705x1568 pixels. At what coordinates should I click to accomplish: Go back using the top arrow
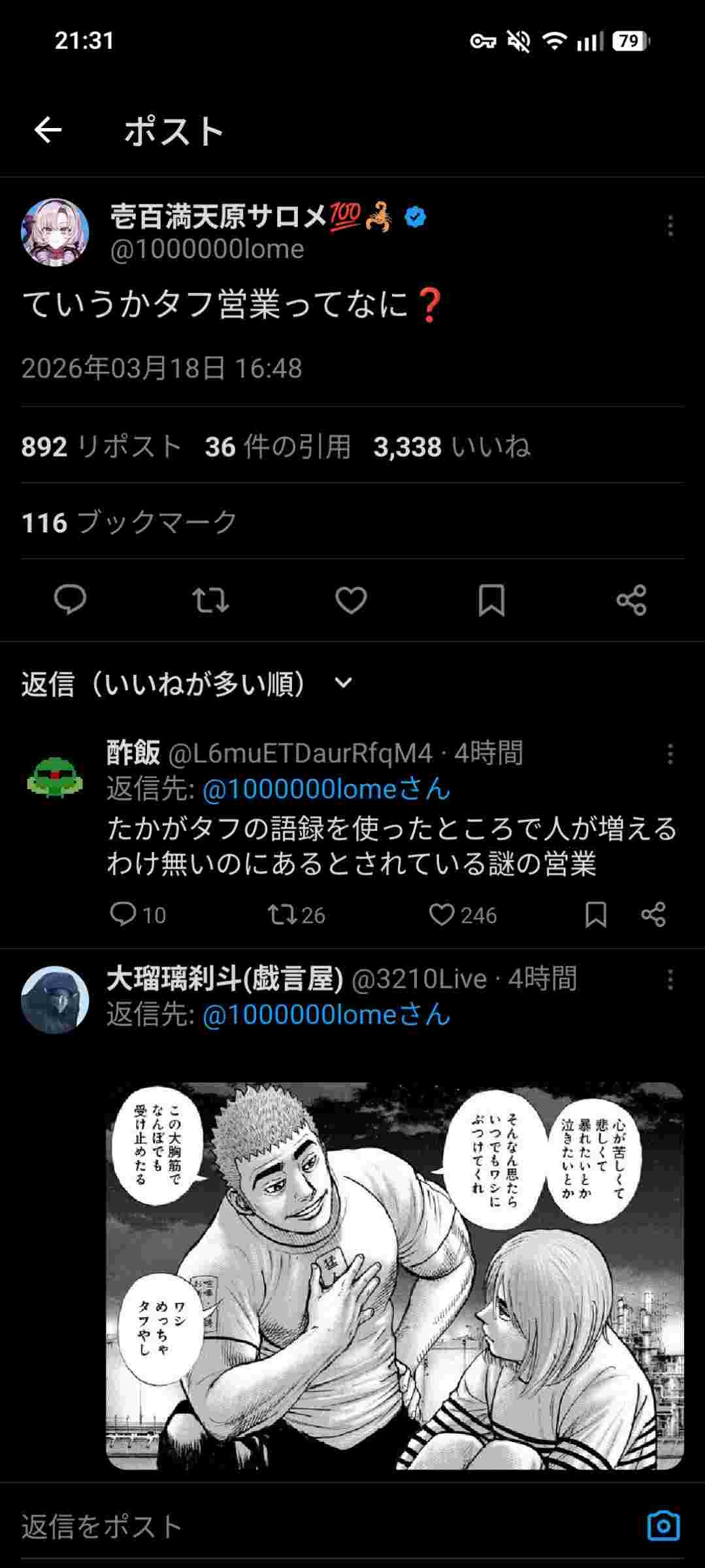pos(48,130)
